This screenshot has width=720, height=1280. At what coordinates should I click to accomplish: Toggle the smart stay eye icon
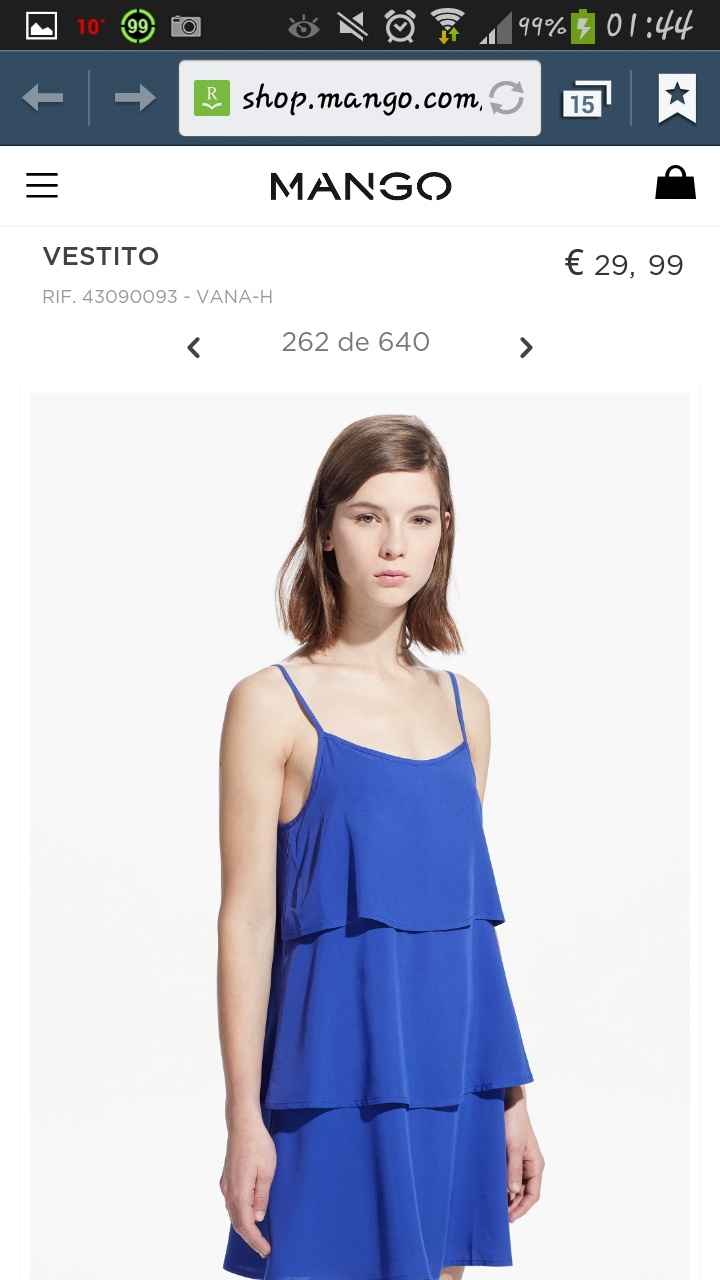click(x=303, y=26)
